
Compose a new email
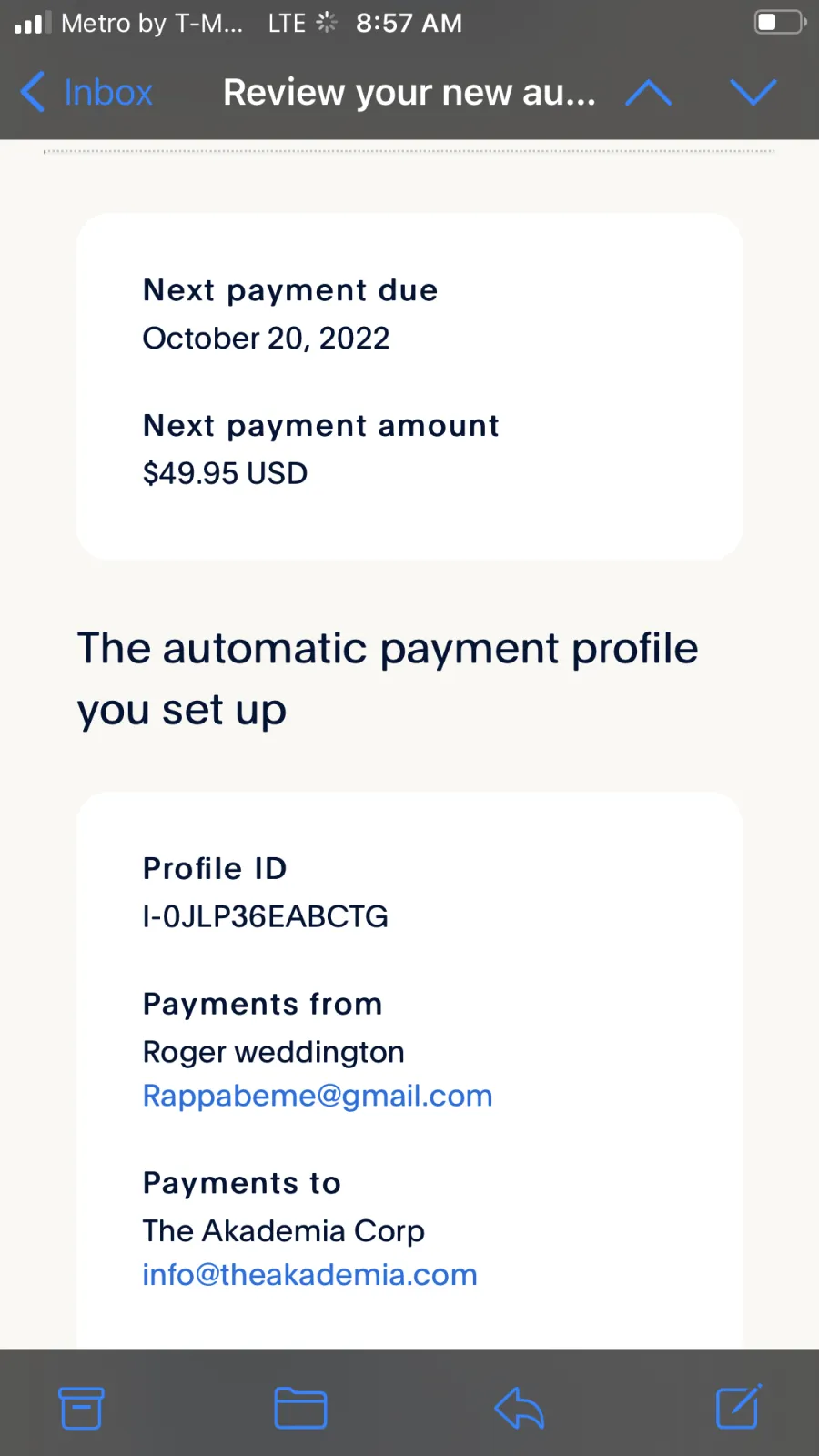pyautogui.click(x=738, y=1407)
